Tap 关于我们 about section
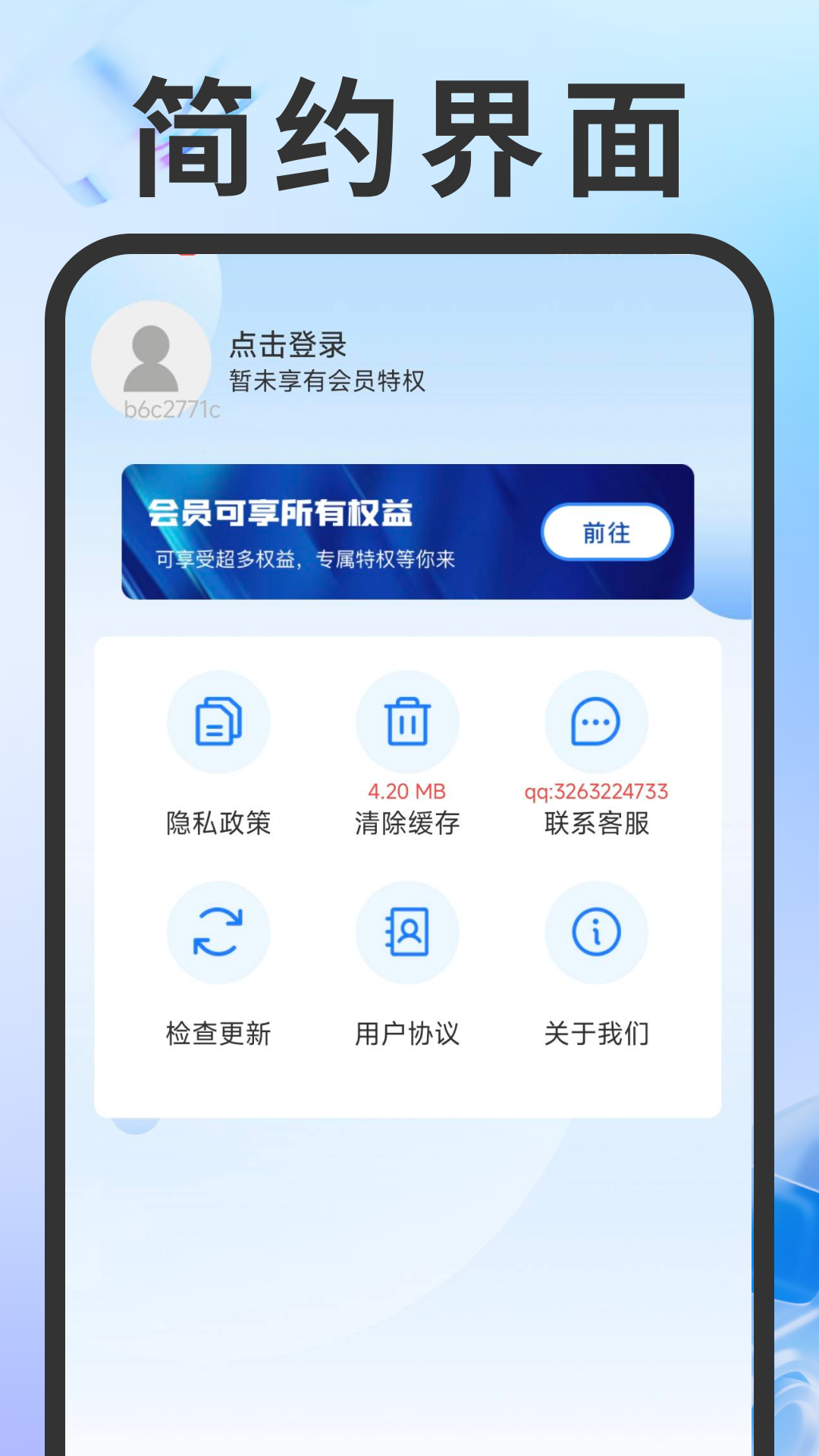The image size is (819, 1456). coord(599,1031)
